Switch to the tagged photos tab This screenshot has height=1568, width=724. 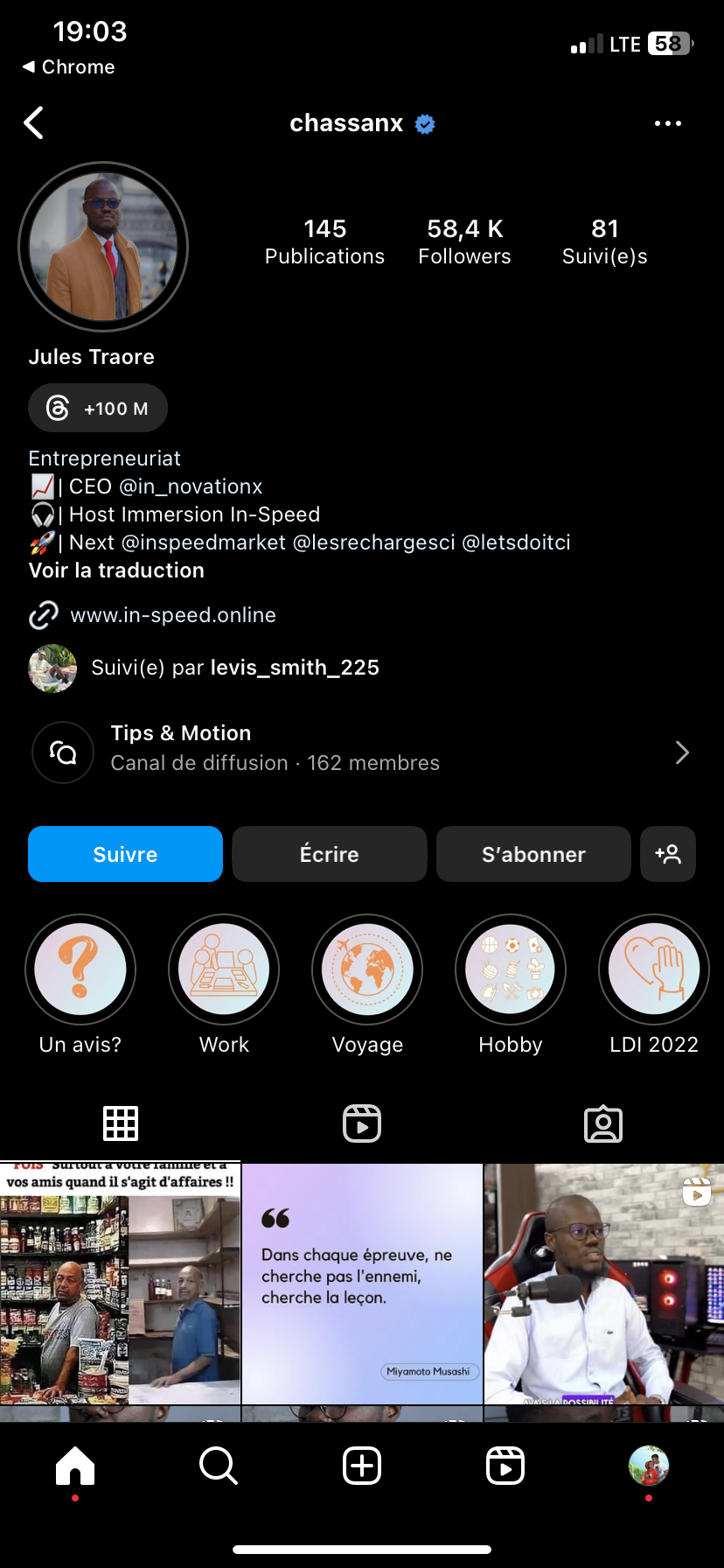point(602,1123)
